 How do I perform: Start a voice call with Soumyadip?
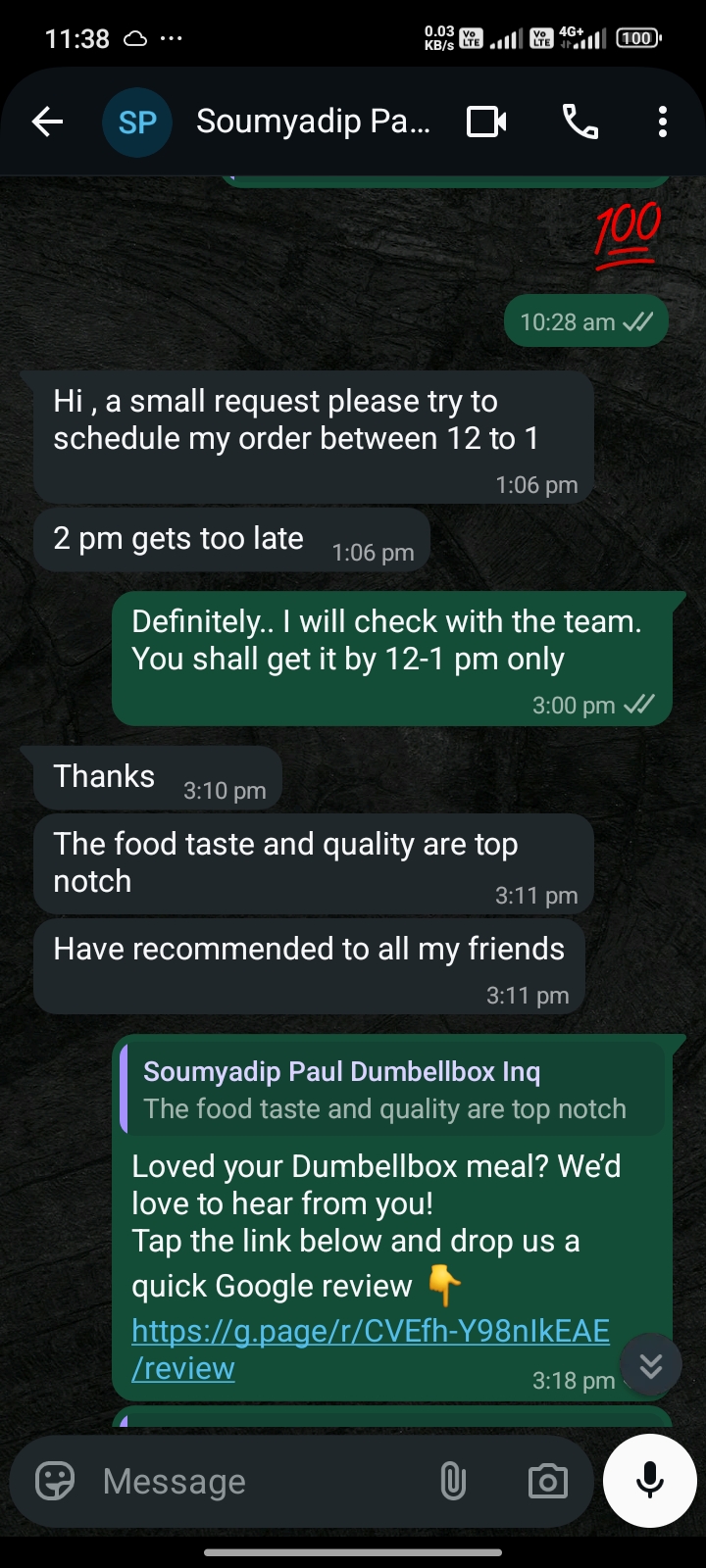[580, 122]
